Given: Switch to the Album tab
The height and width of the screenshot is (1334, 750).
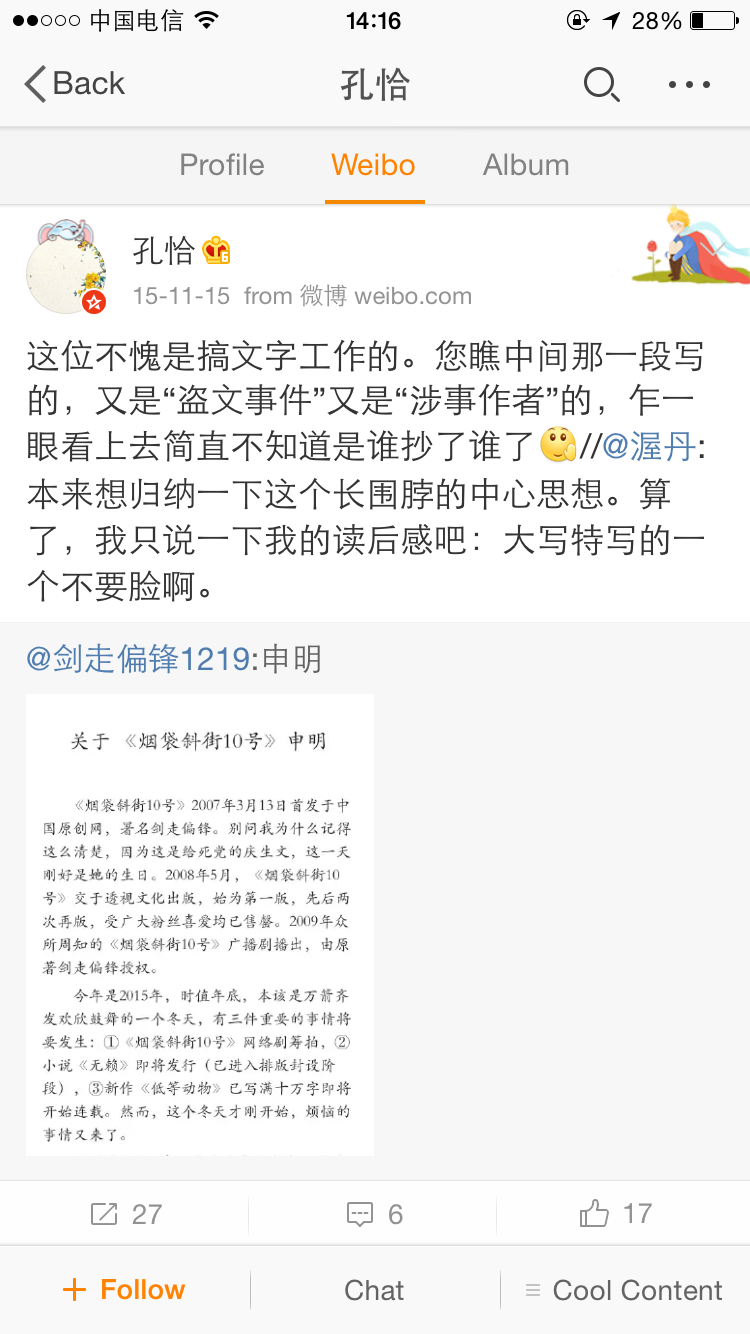Looking at the screenshot, I should click(526, 165).
